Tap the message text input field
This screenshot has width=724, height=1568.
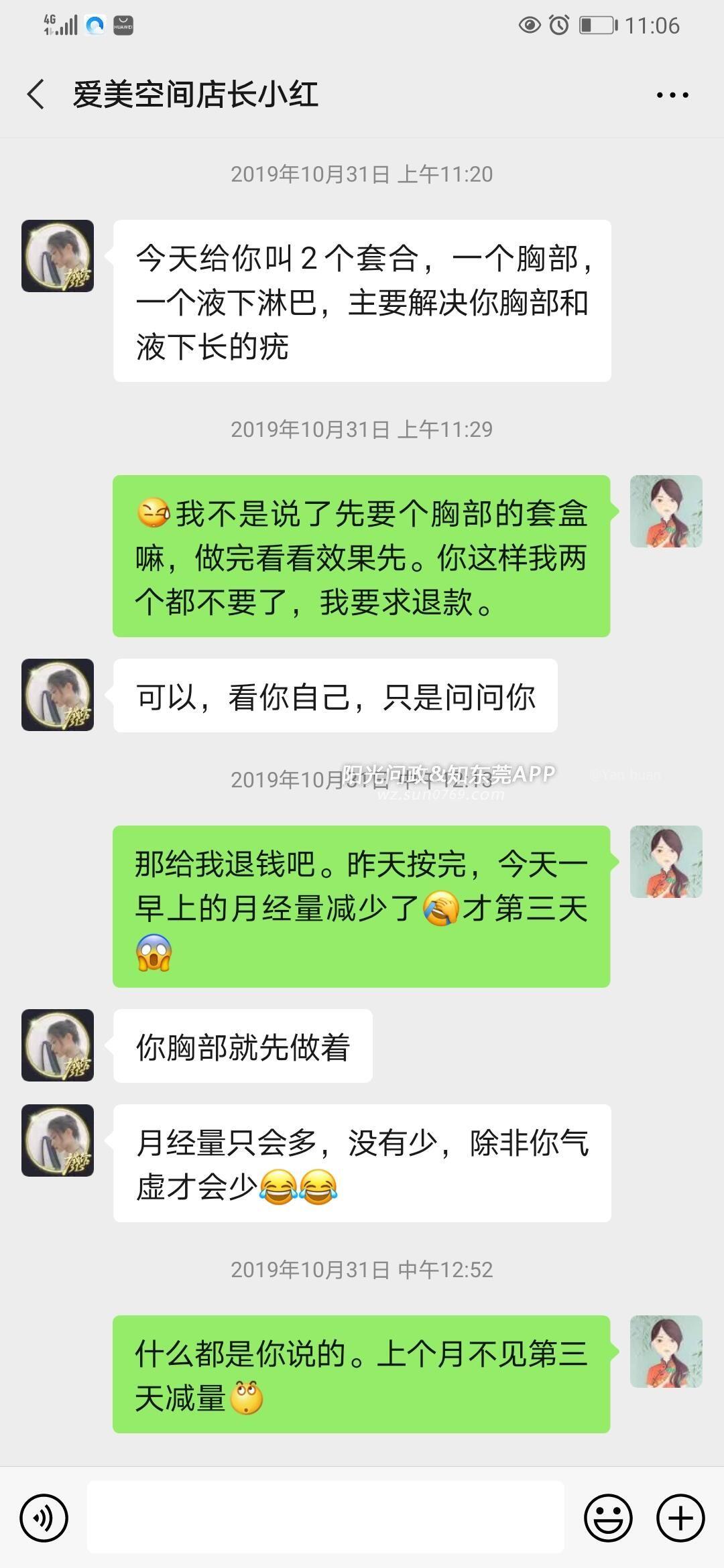coord(326,1518)
